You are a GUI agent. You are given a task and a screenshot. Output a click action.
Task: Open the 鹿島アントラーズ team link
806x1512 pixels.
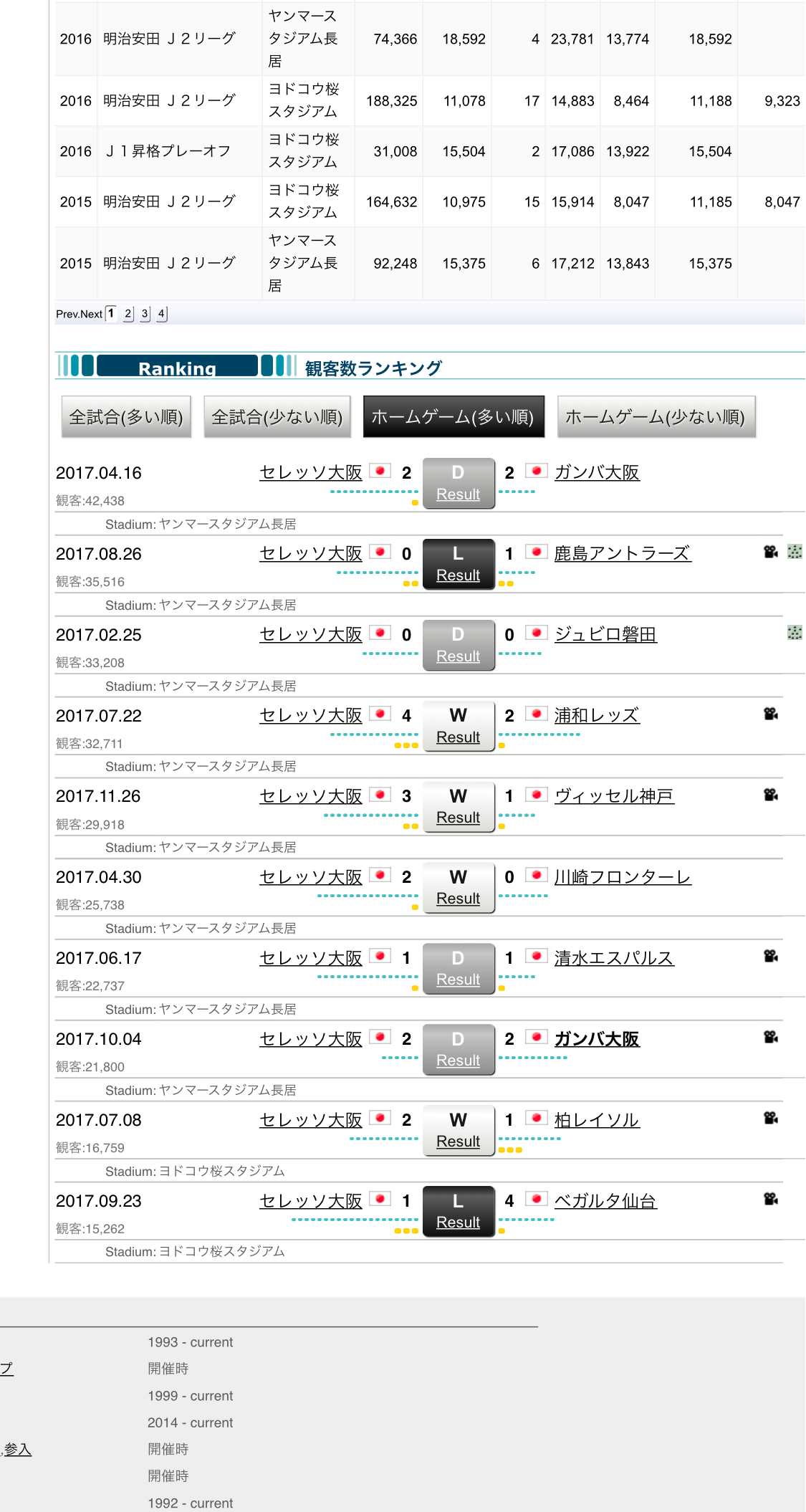tap(623, 553)
